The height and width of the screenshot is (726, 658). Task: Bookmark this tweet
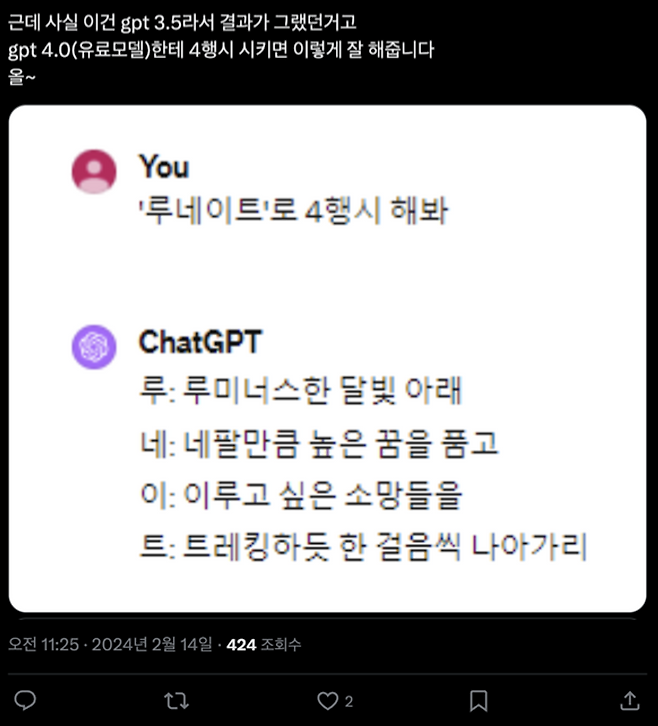point(479,700)
